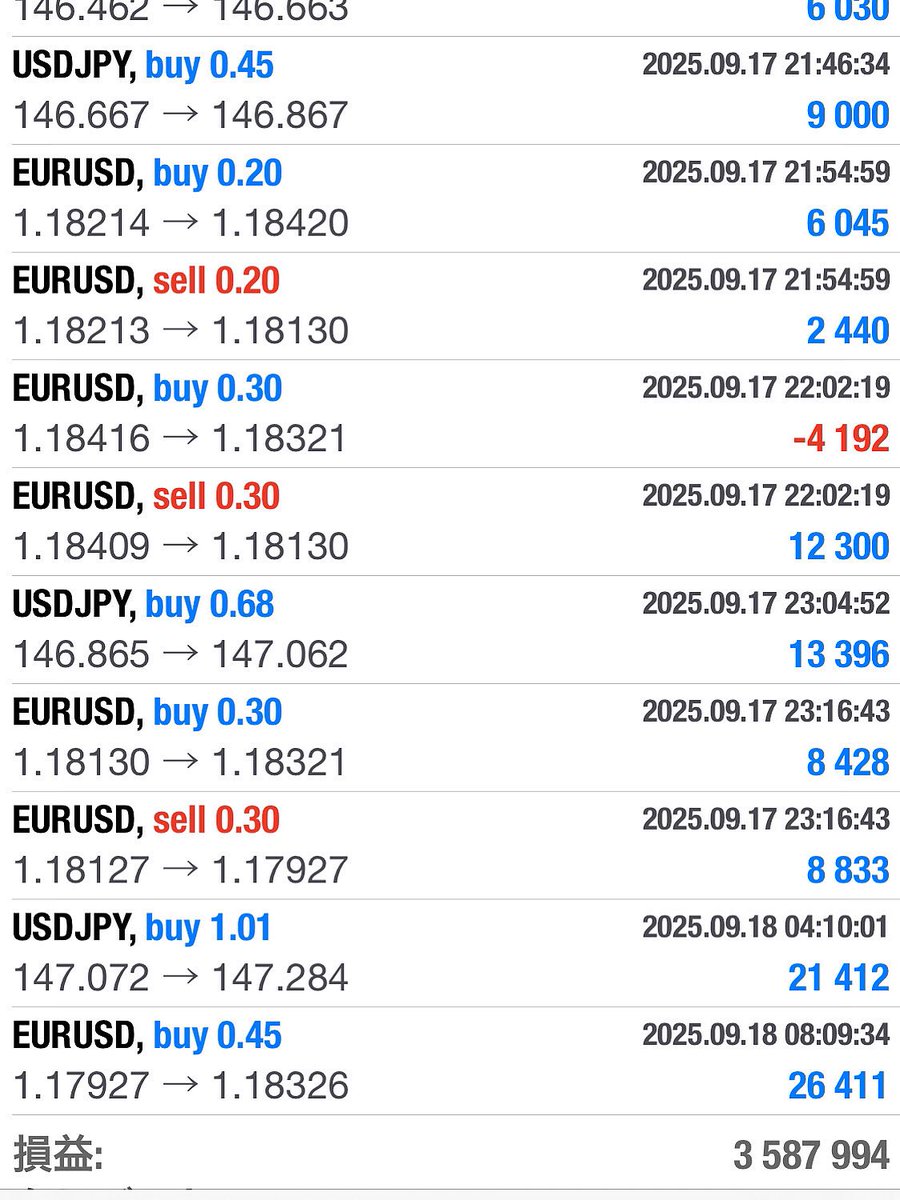Viewport: 900px width, 1200px height.
Task: View the EURUSD buy 0.45 trade details
Action: coord(450,1061)
